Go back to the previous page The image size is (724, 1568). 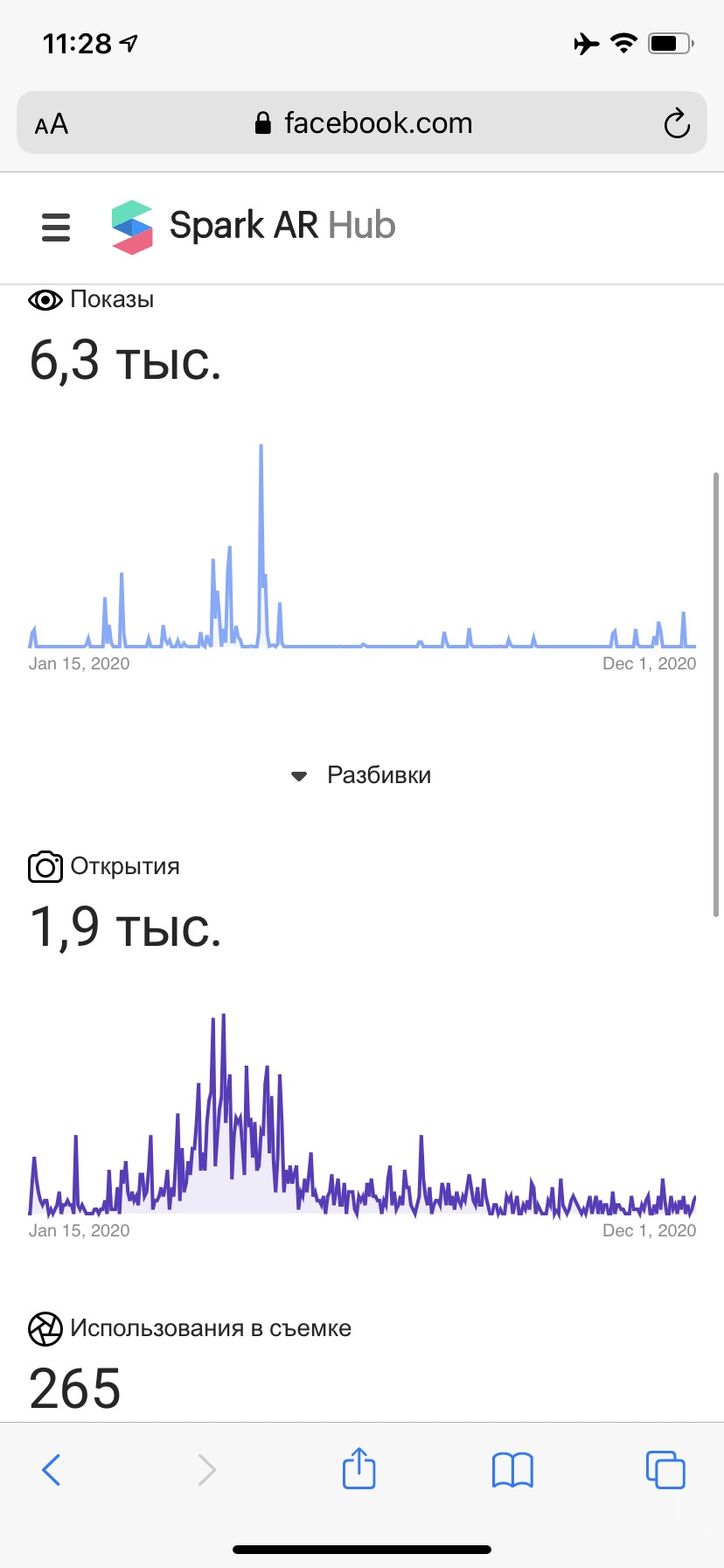[52, 1470]
